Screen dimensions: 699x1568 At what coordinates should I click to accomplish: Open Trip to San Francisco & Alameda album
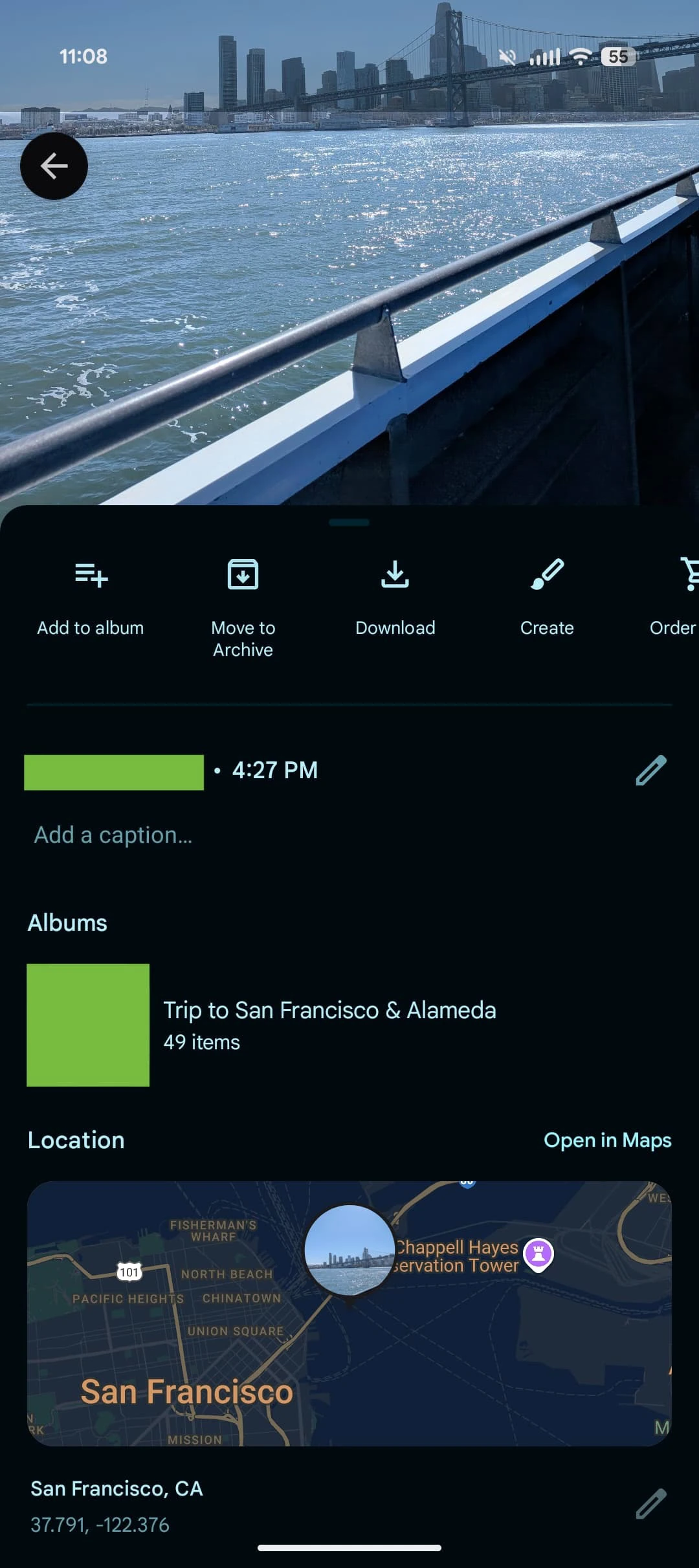[x=329, y=1025]
